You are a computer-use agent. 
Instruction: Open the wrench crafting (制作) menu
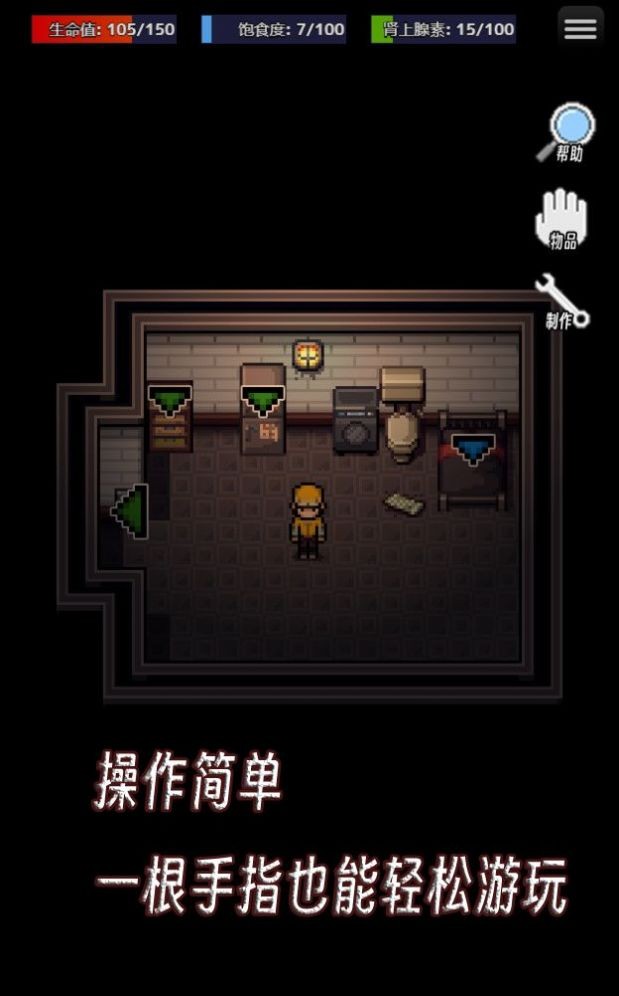click(561, 300)
